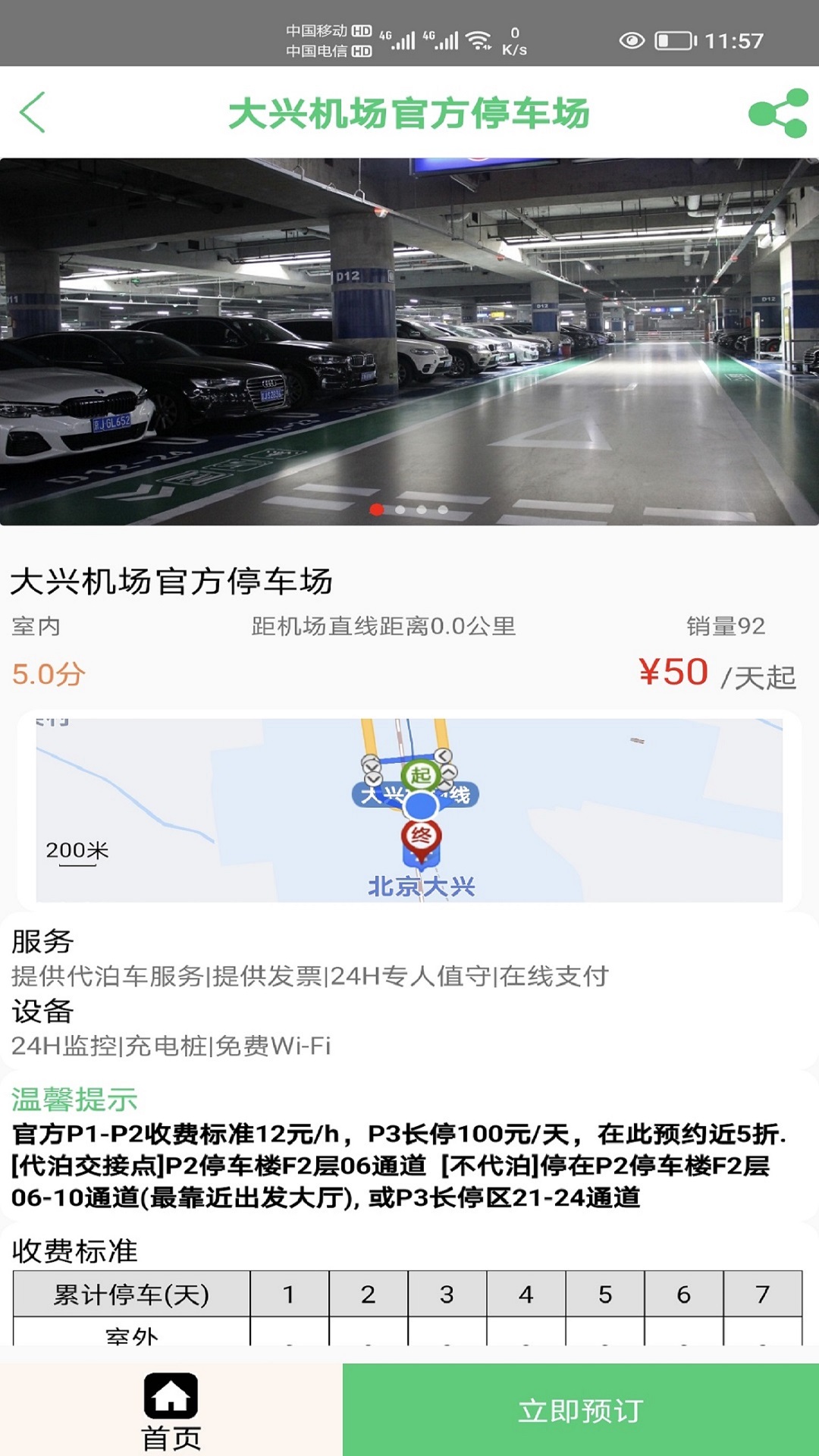
Task: Tap the back arrow to leave this page
Action: (x=30, y=111)
